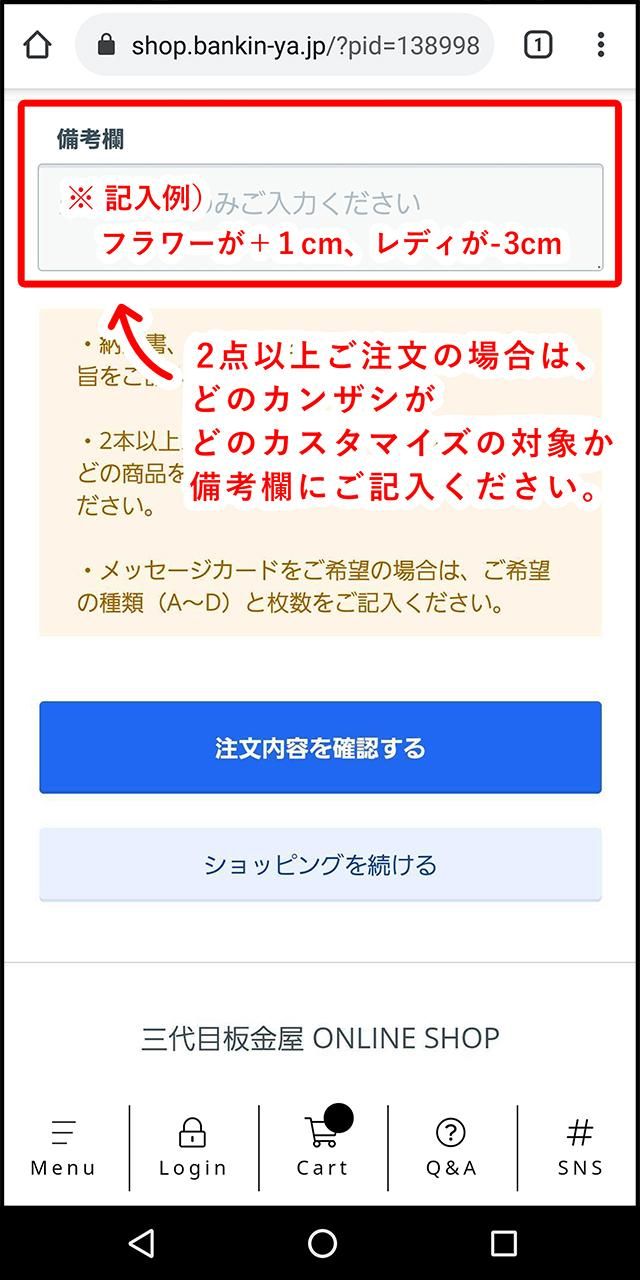Go to the Login page

point(193,1148)
